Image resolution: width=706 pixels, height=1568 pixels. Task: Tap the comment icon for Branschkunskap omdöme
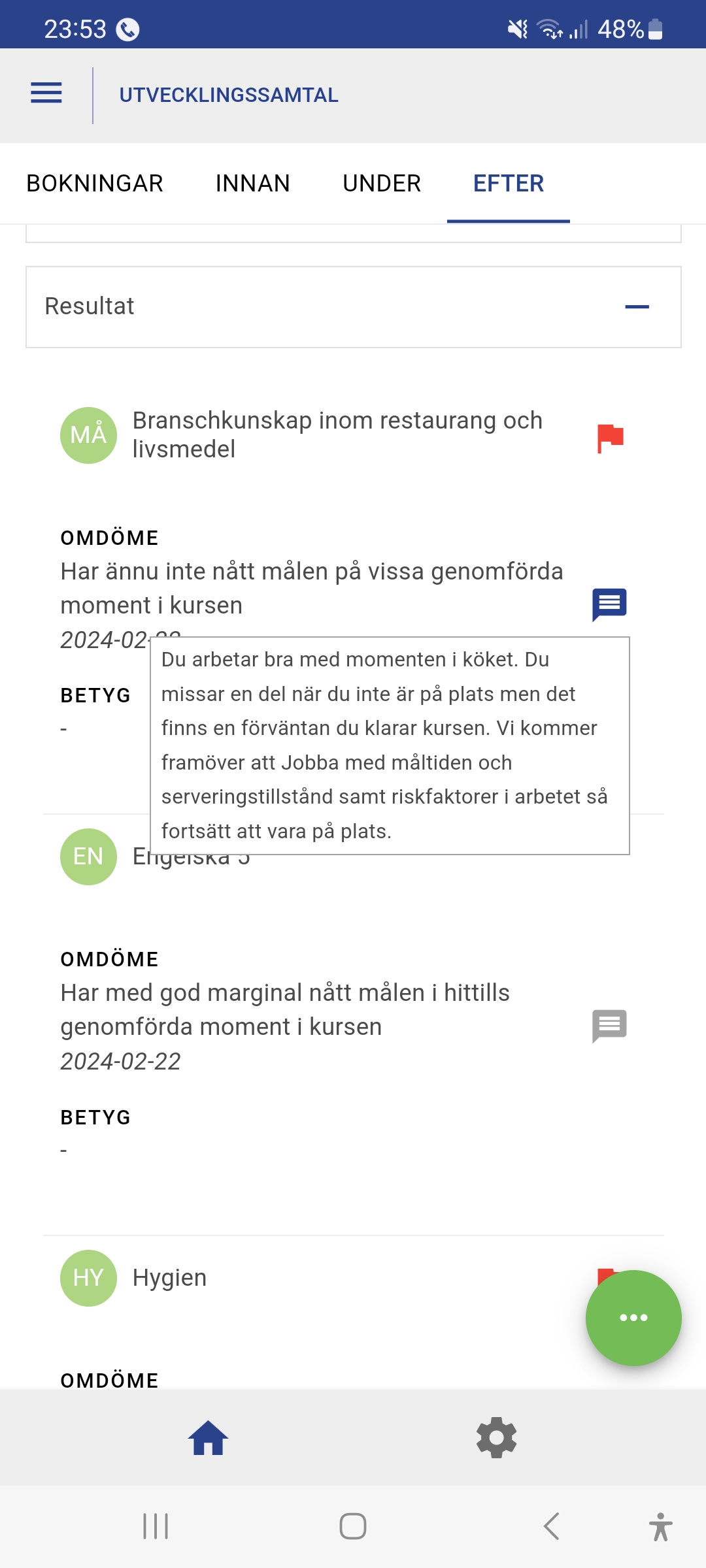[x=609, y=604]
